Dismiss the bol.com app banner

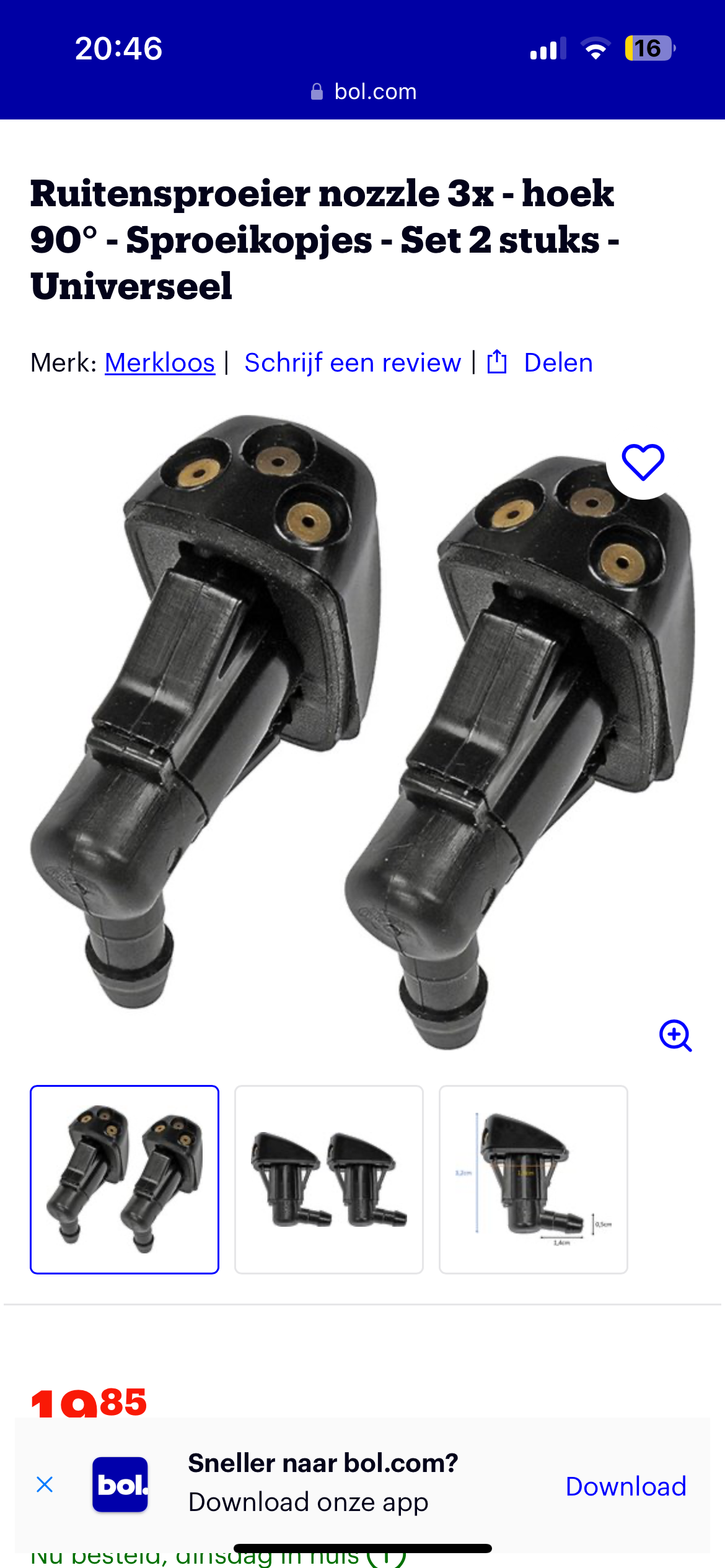(45, 1484)
